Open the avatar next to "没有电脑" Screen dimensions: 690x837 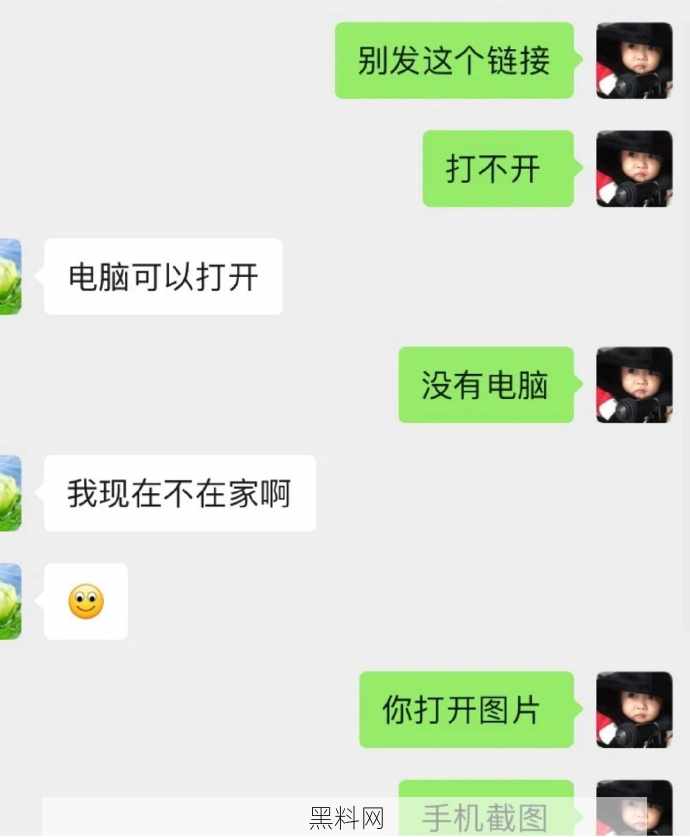[634, 385]
